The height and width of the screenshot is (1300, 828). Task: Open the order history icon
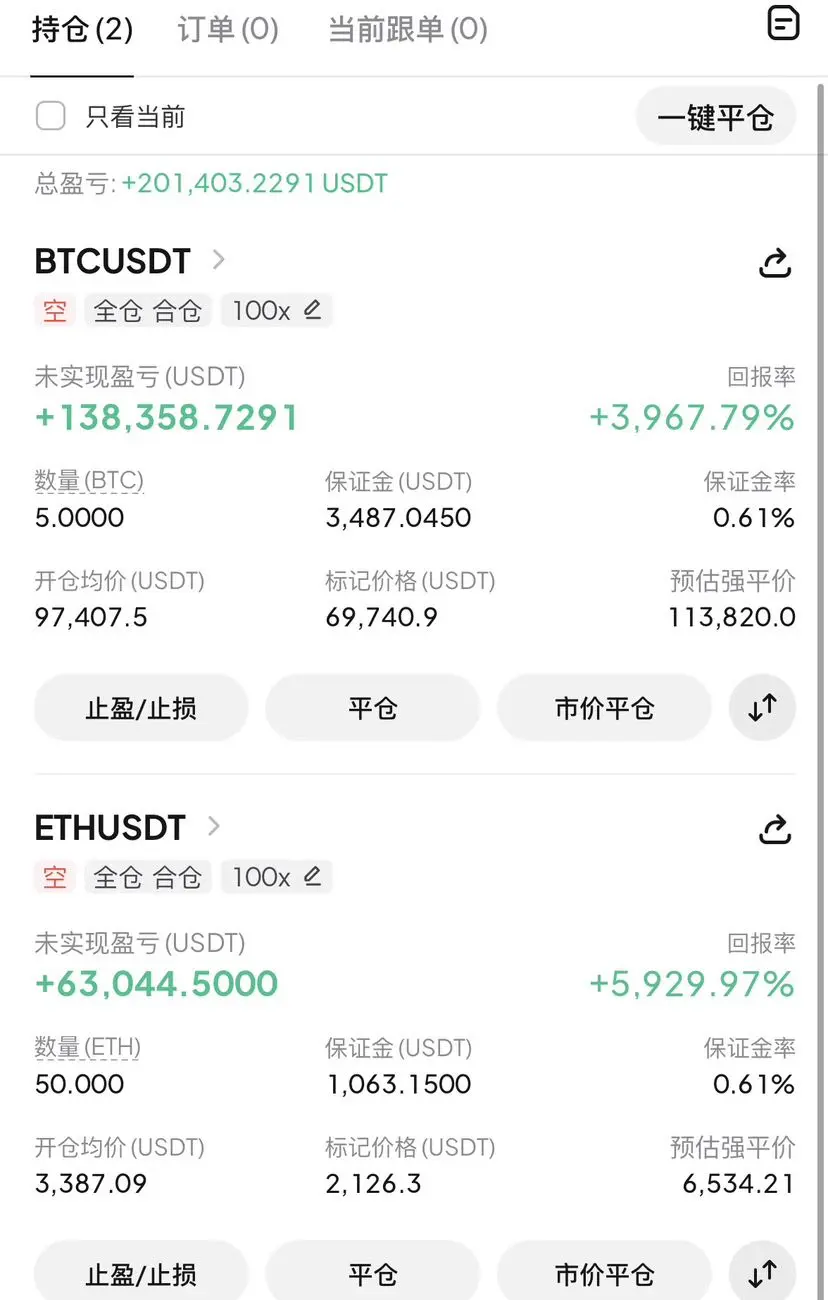pyautogui.click(x=783, y=23)
